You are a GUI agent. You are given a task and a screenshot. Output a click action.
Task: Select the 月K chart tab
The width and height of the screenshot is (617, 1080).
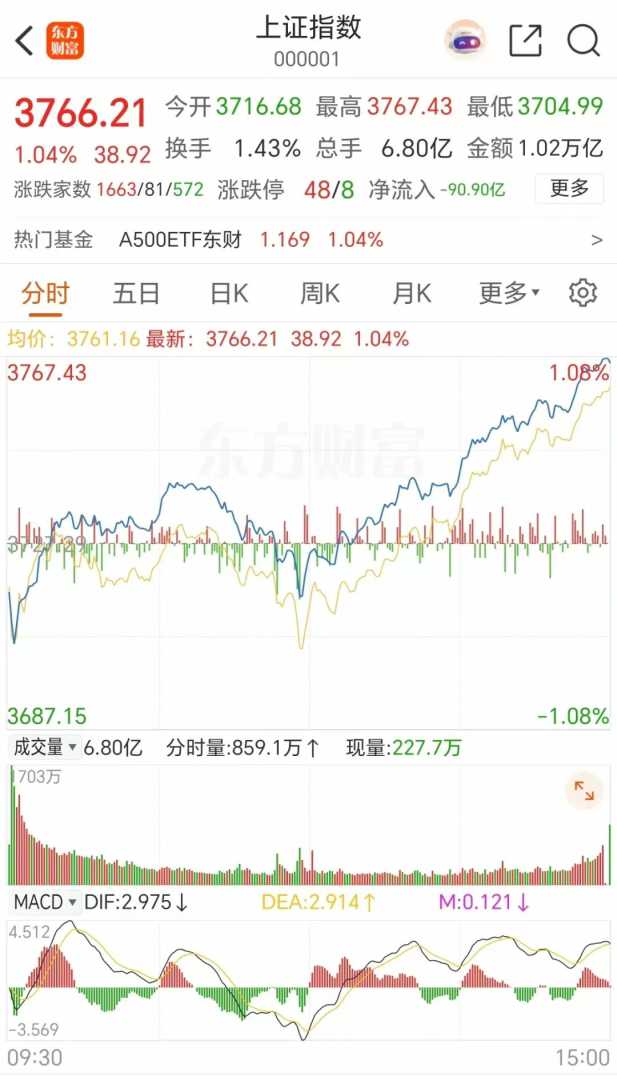click(x=411, y=293)
